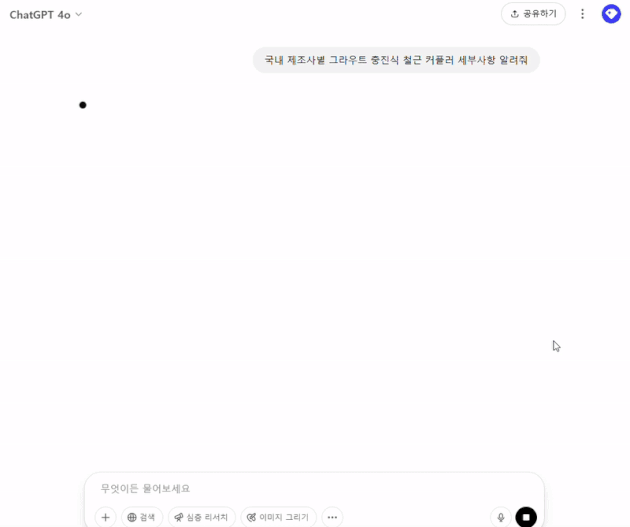
Task: Choose the 이미지 그리기 chip
Action: [278, 517]
